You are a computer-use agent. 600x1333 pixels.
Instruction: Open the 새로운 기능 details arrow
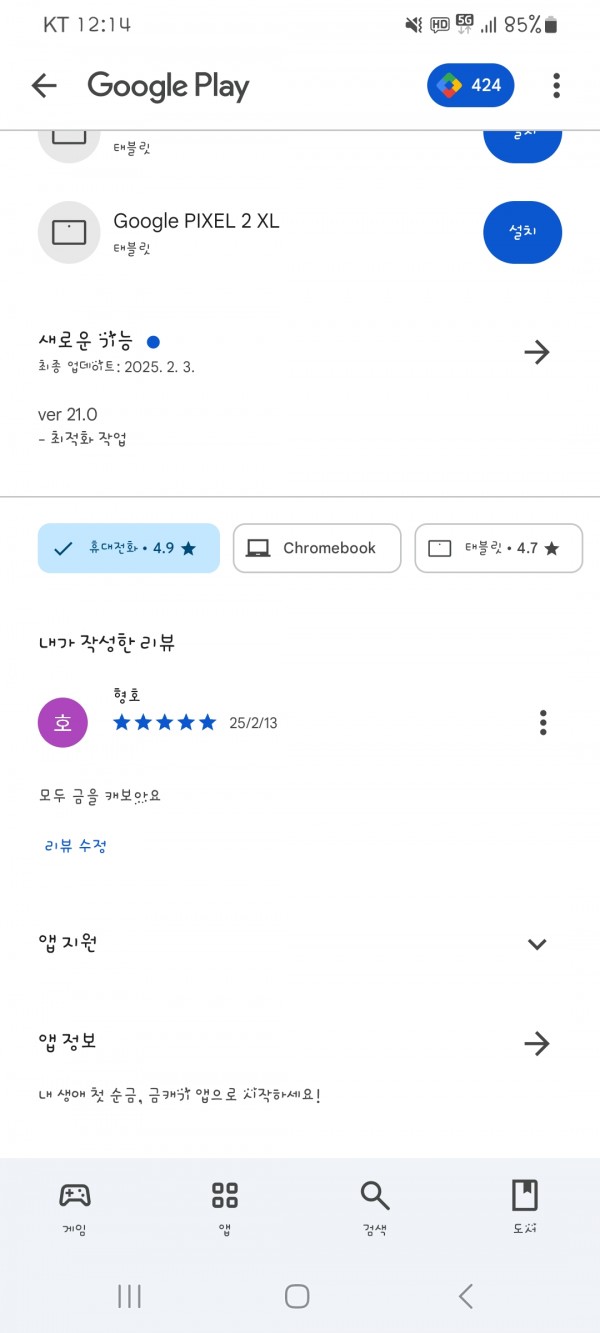click(537, 352)
